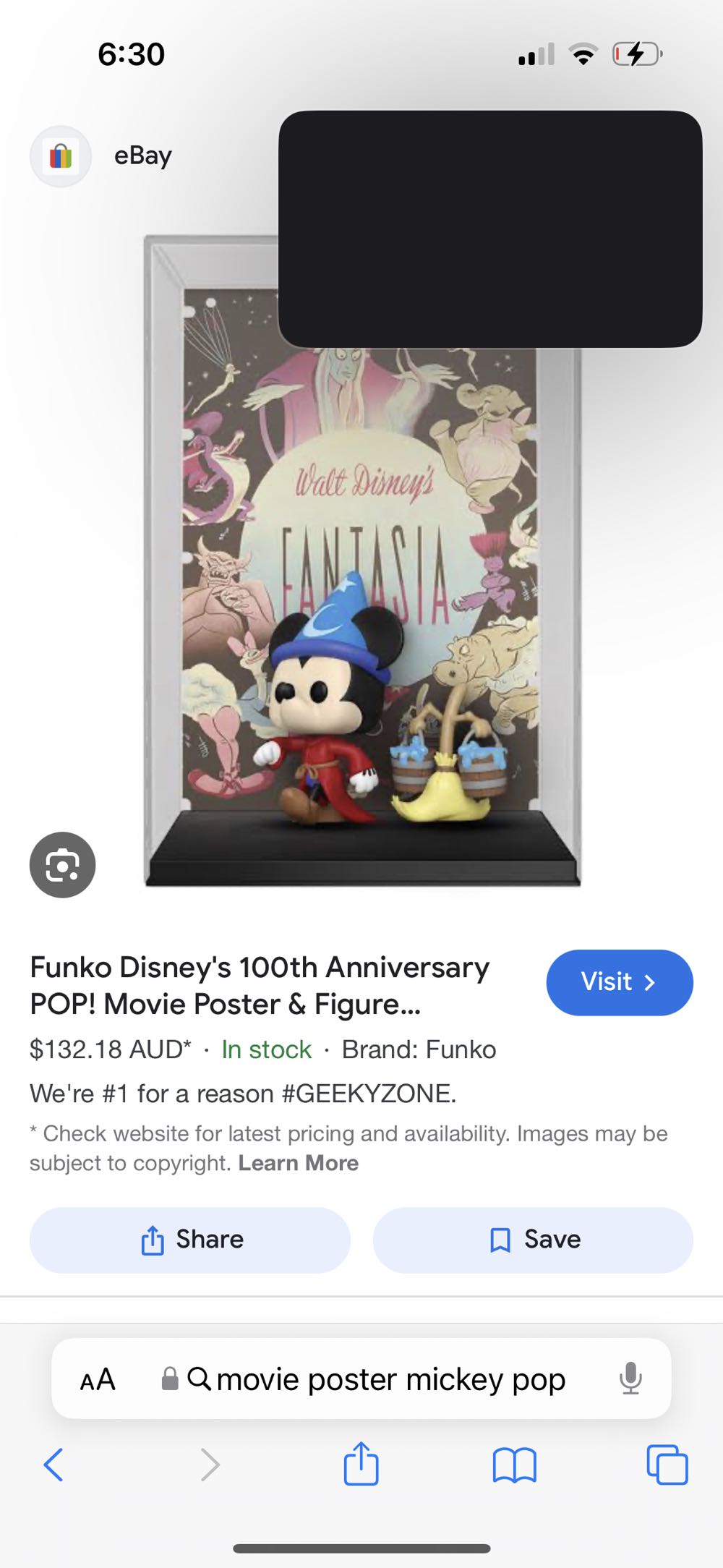Share this Funko product
Image resolution: width=723 pixels, height=1568 pixels.
tap(189, 1239)
